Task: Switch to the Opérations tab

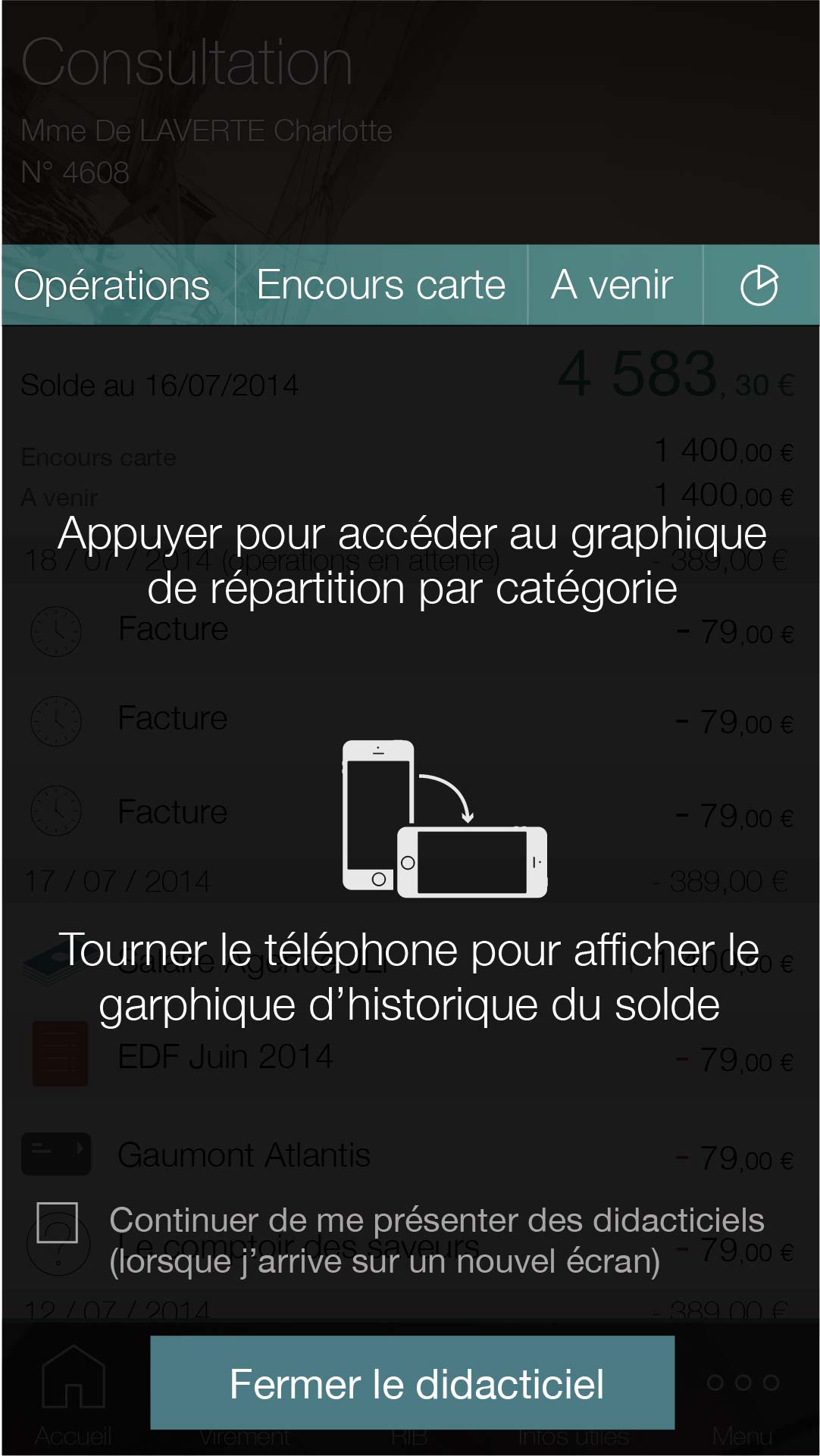Action: click(x=112, y=286)
